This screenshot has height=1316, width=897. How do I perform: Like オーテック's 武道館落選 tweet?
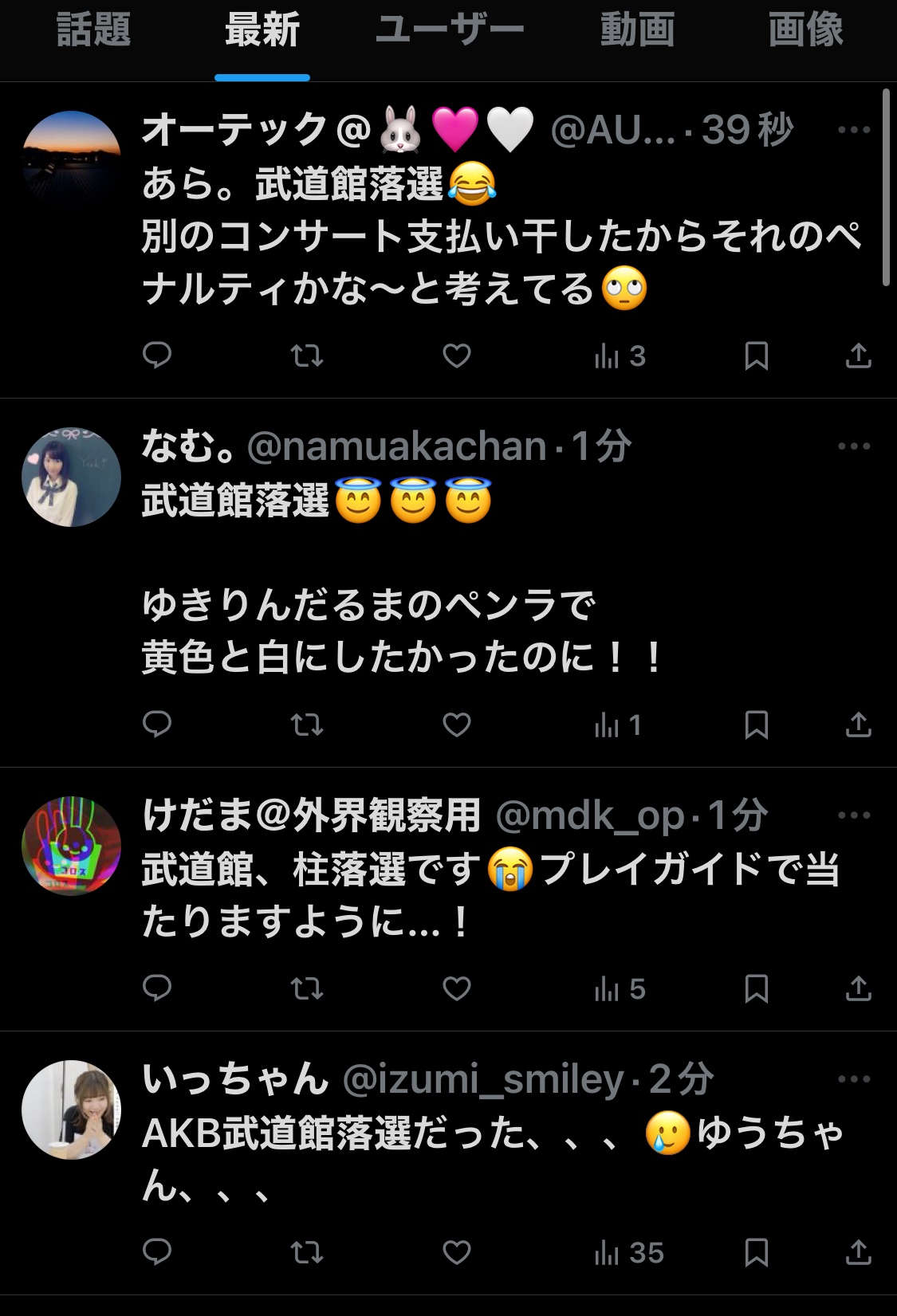pyautogui.click(x=456, y=356)
